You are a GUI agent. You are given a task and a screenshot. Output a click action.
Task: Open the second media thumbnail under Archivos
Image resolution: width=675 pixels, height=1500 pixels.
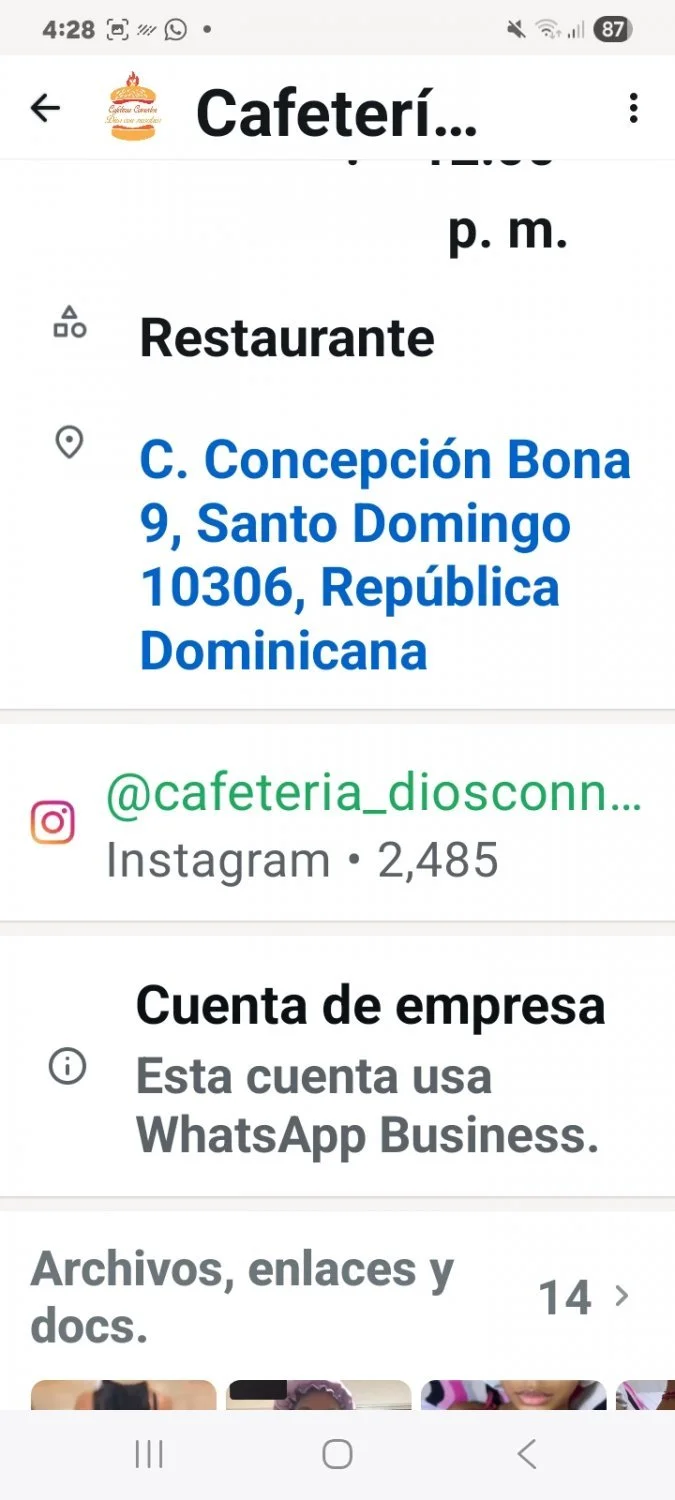[x=318, y=1395]
